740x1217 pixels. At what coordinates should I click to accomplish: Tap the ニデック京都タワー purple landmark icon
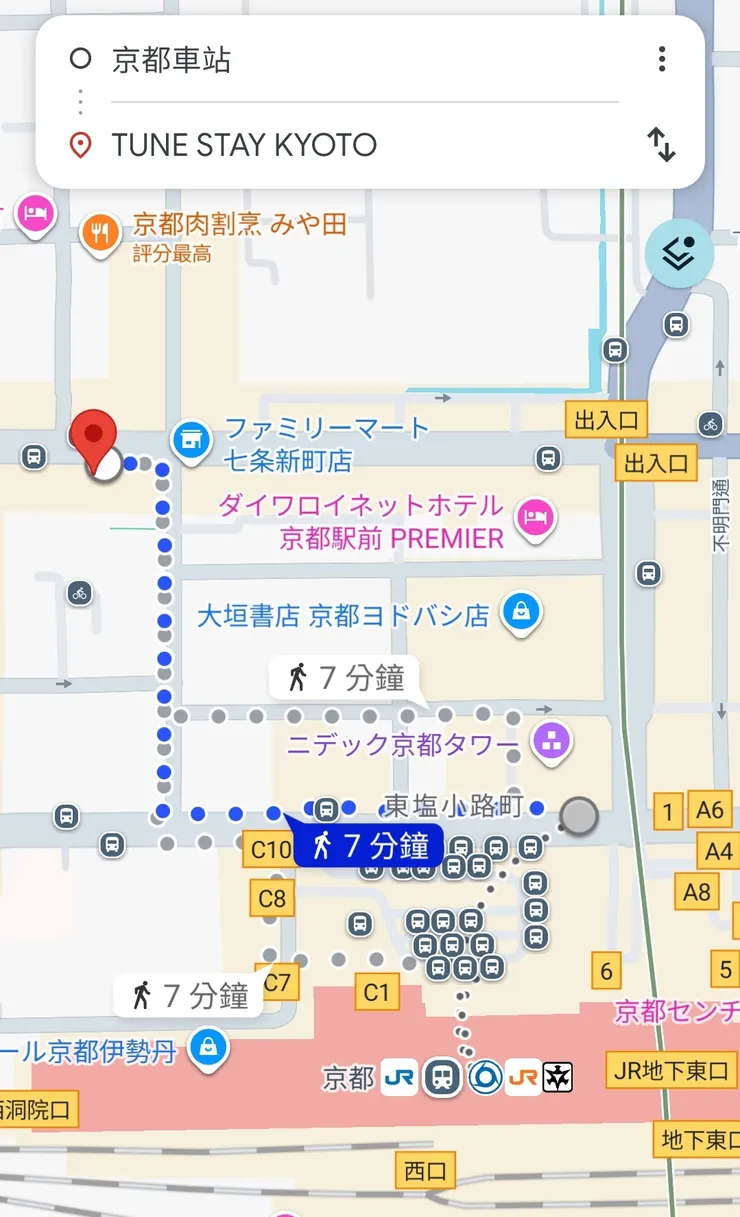tap(552, 743)
